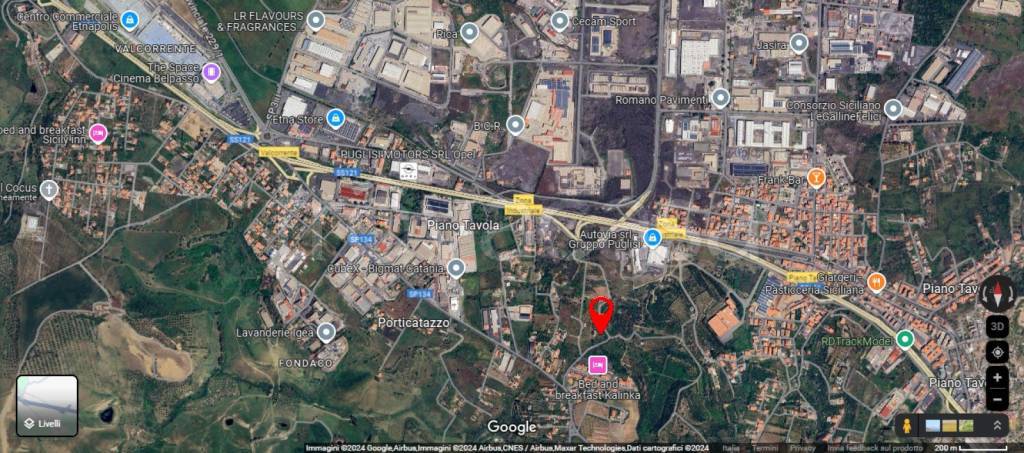Open The Space Cinema Belpasso marker
The width and height of the screenshot is (1024, 453).
click(211, 72)
